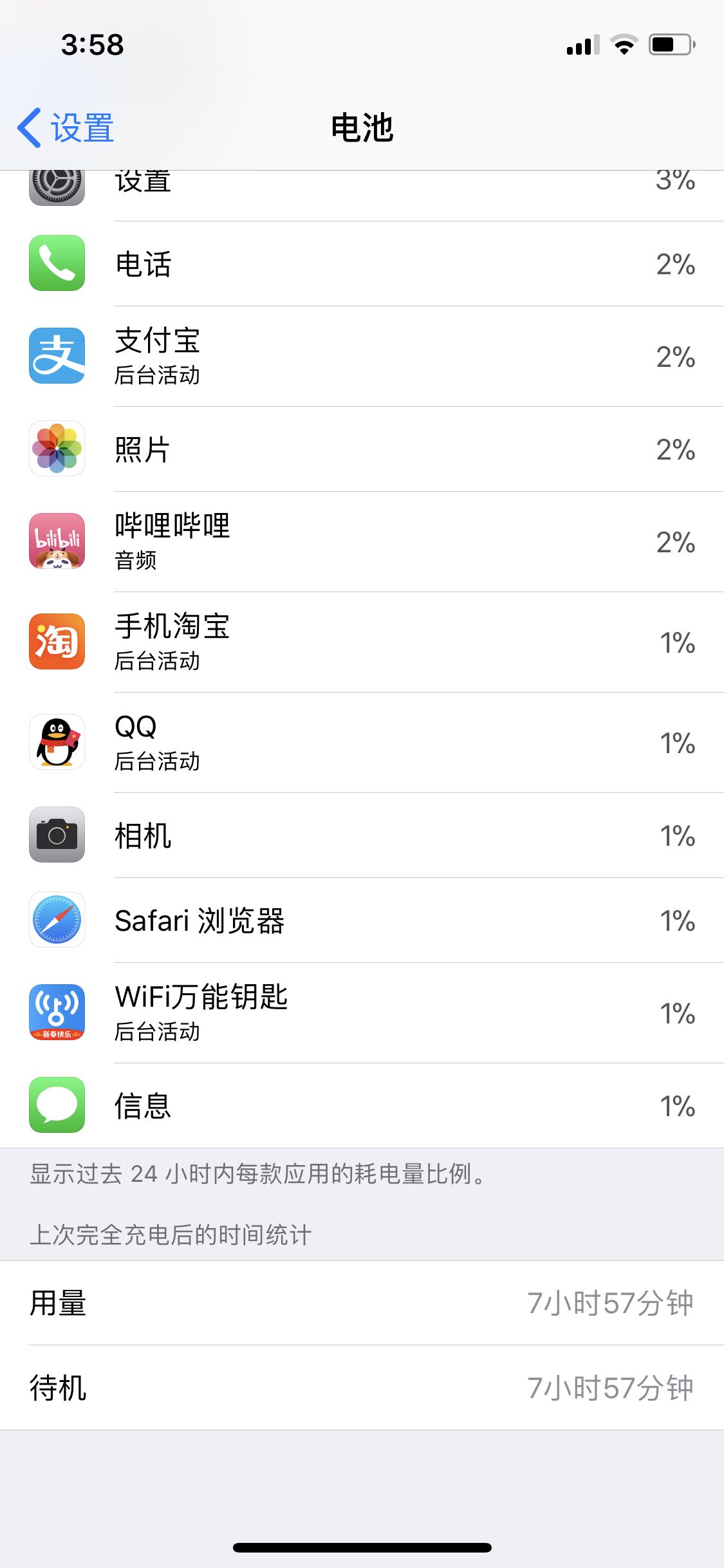This screenshot has width=724, height=1568.
Task: Tap the 信息 battery usage row
Action: pos(362,1105)
